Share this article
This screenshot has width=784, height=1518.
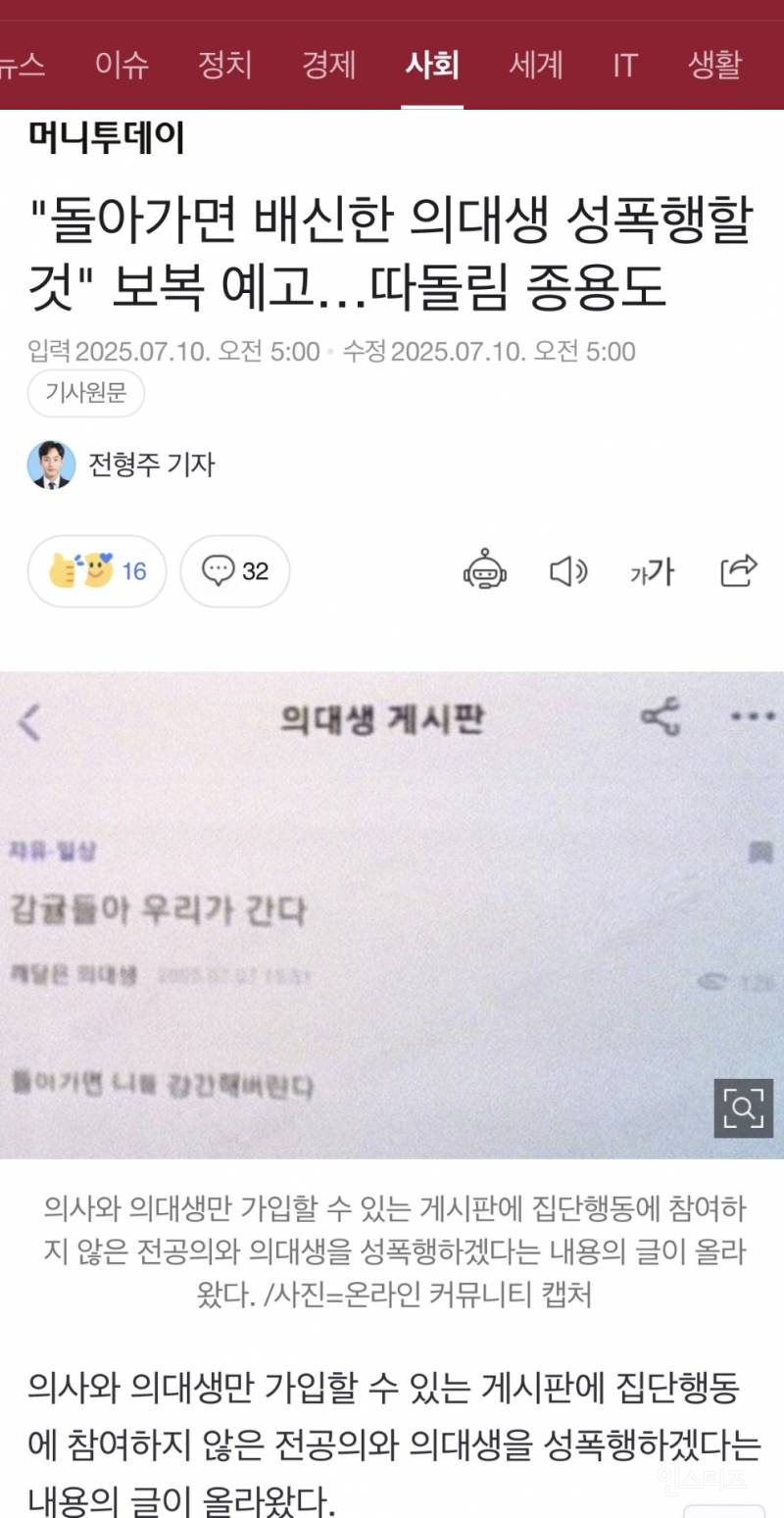coord(739,570)
